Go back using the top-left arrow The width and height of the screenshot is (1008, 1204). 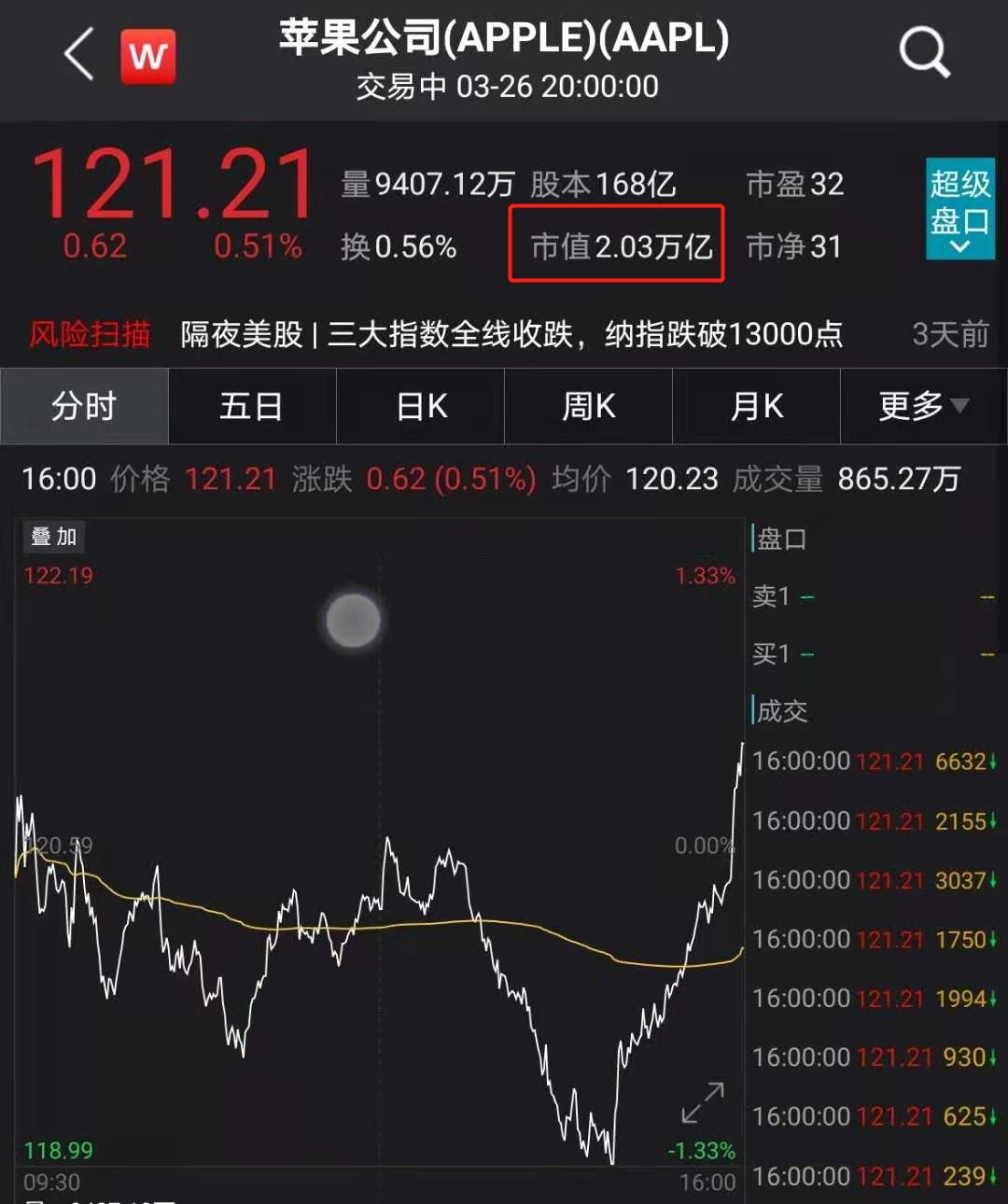(x=80, y=54)
